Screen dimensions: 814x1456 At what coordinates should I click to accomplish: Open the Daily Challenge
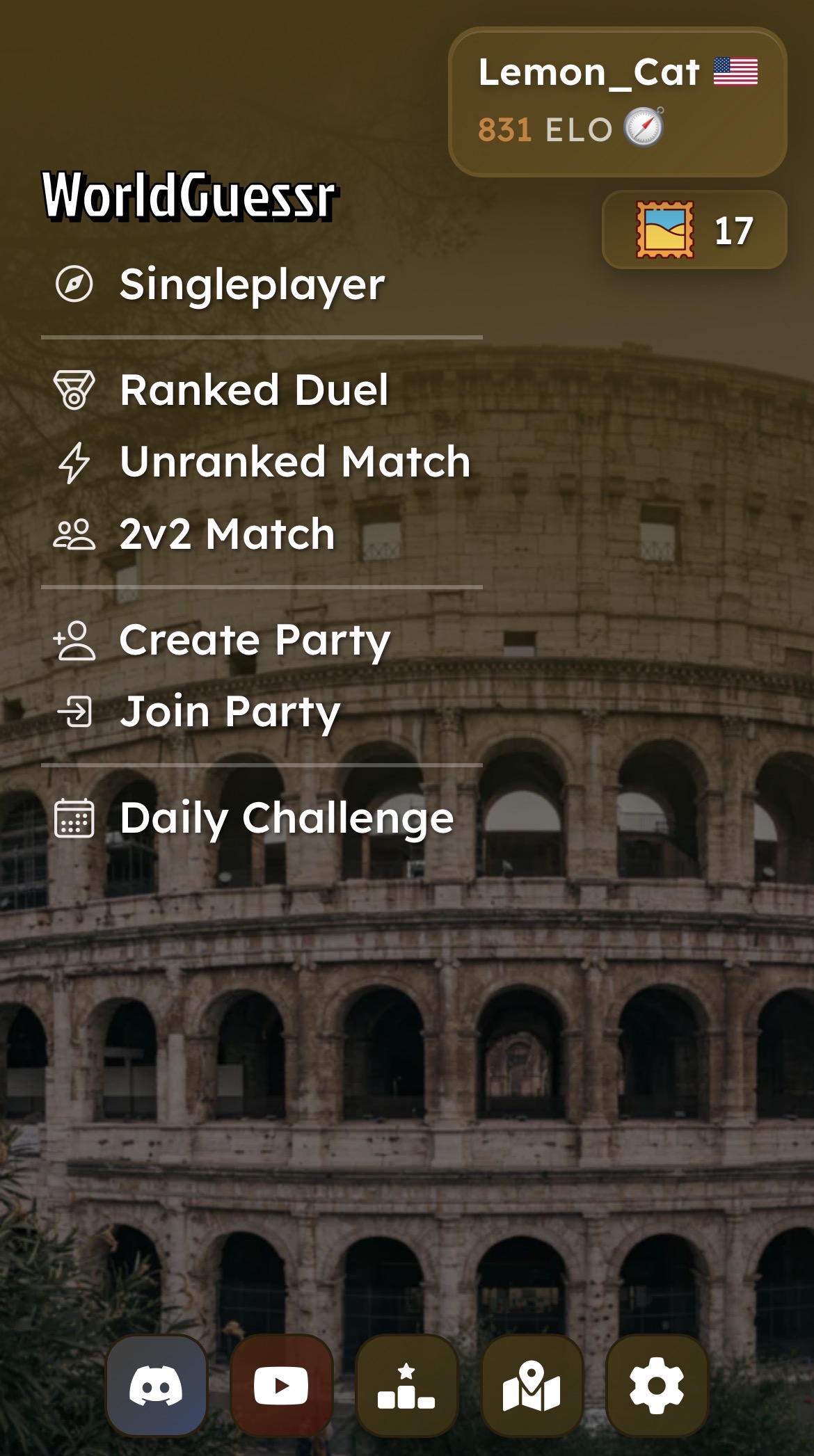click(x=254, y=818)
